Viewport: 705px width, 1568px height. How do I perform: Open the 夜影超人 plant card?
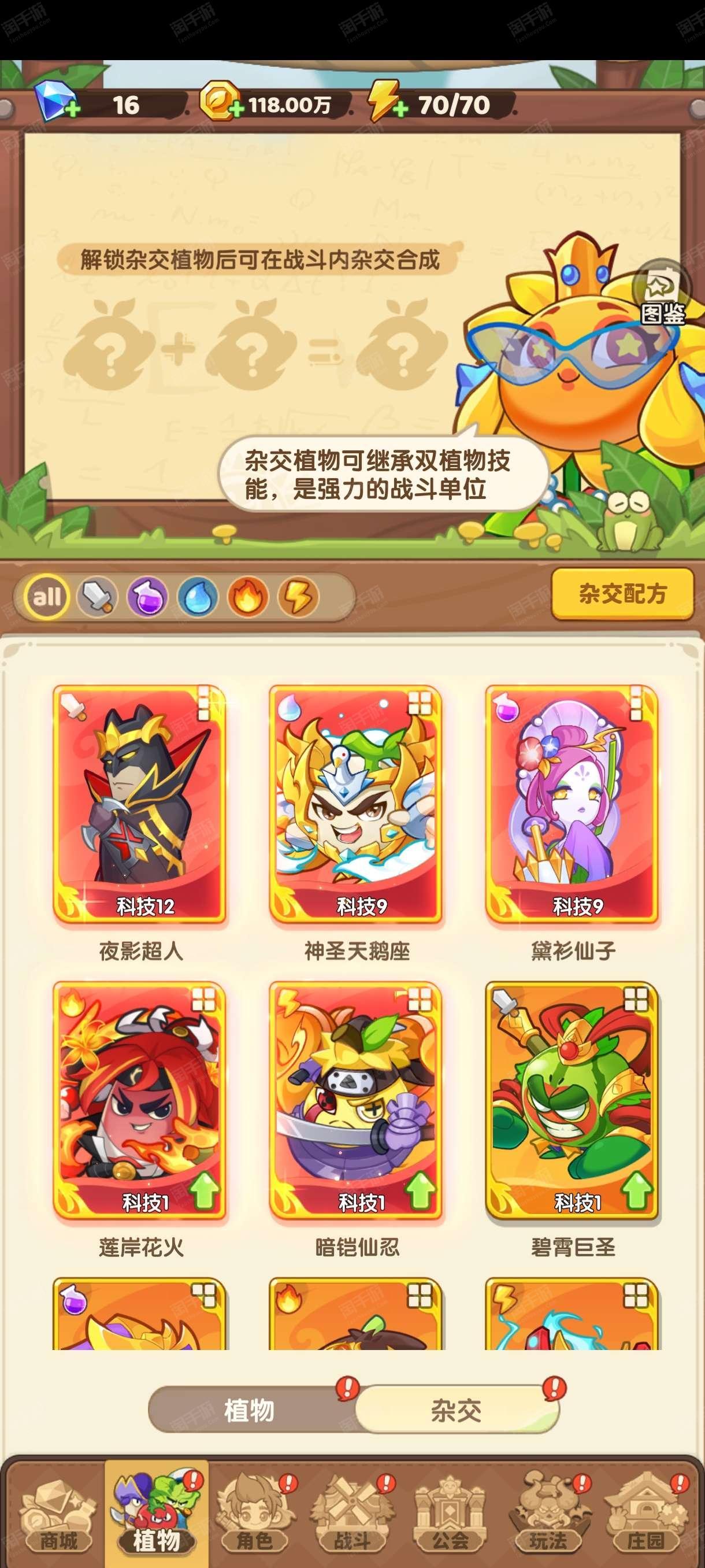pyautogui.click(x=140, y=805)
